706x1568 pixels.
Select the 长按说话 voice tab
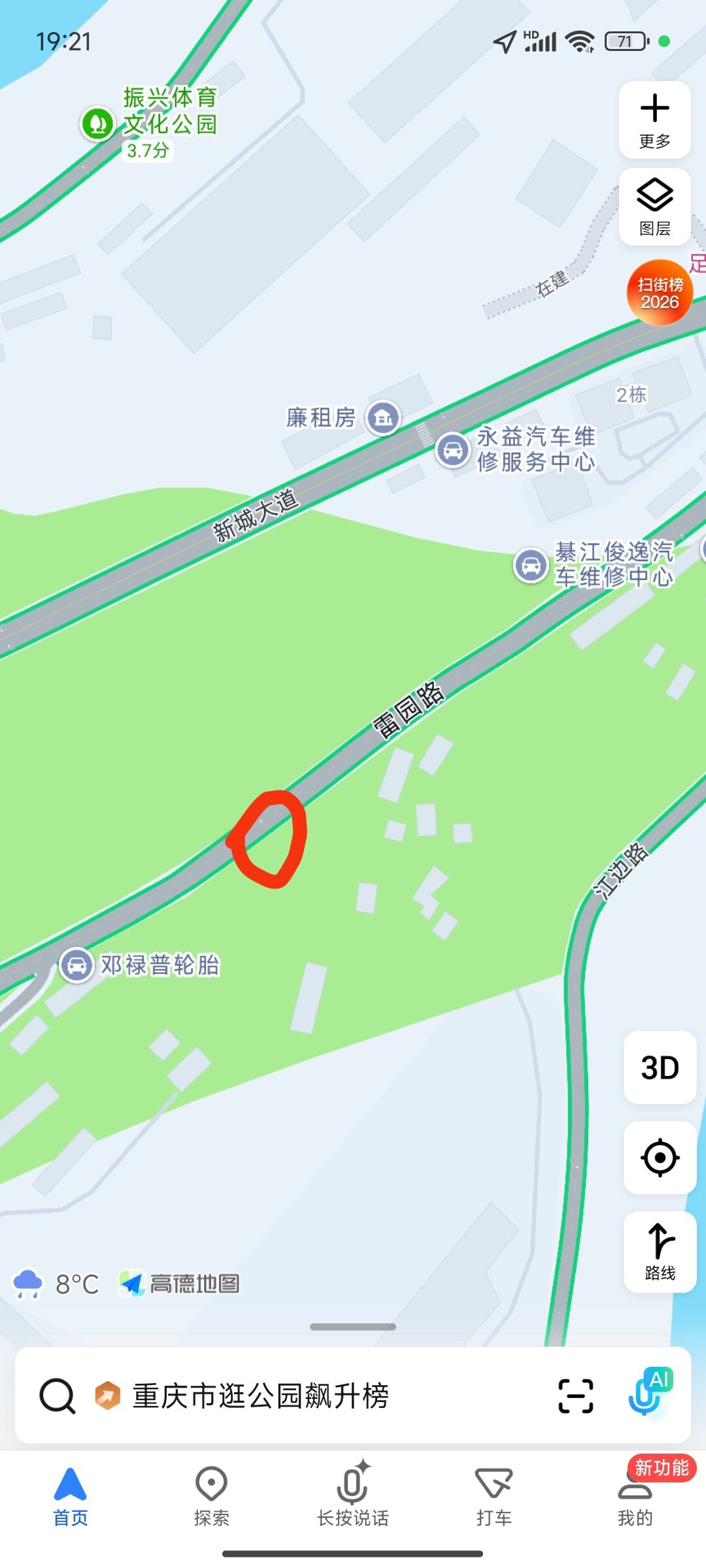353,1495
